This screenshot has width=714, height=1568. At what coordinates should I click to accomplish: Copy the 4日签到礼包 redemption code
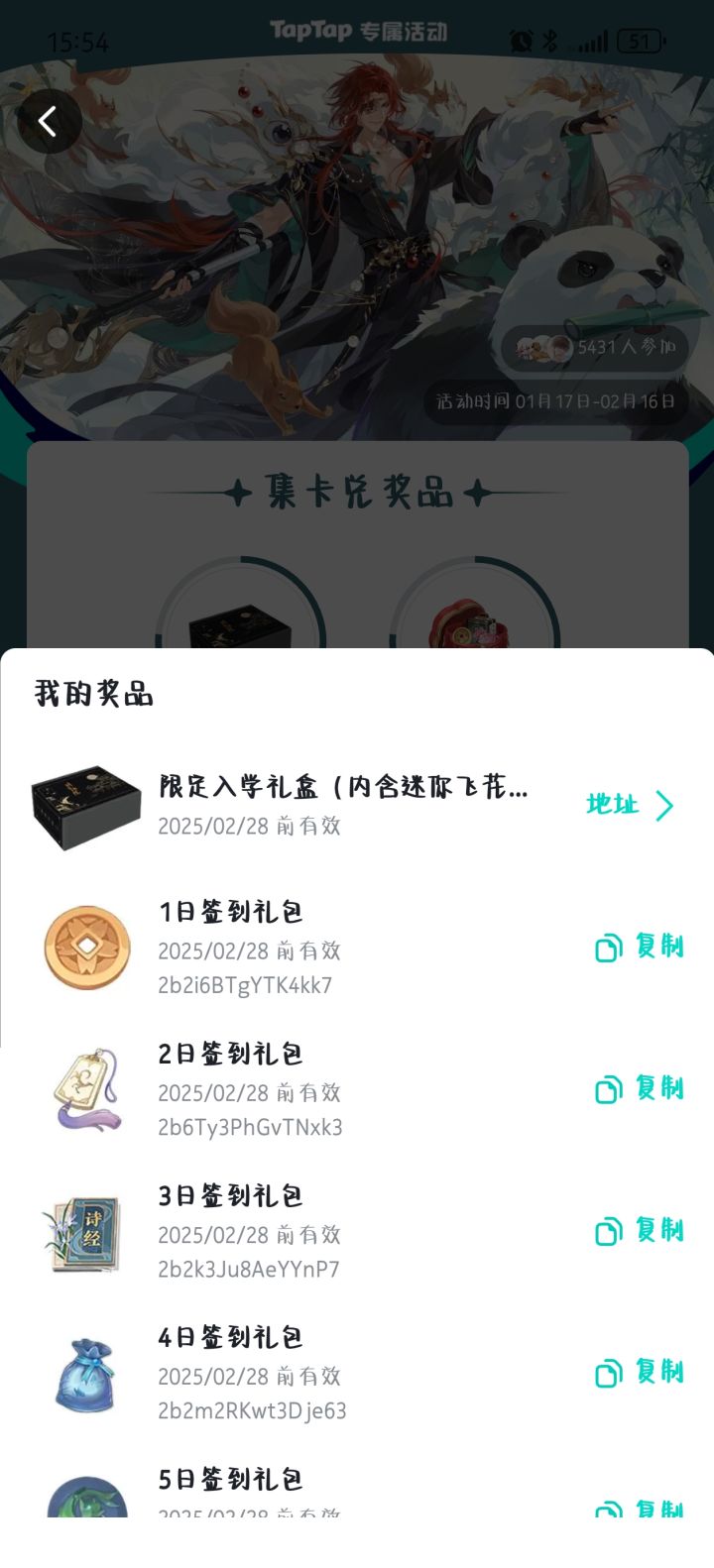point(640,1373)
